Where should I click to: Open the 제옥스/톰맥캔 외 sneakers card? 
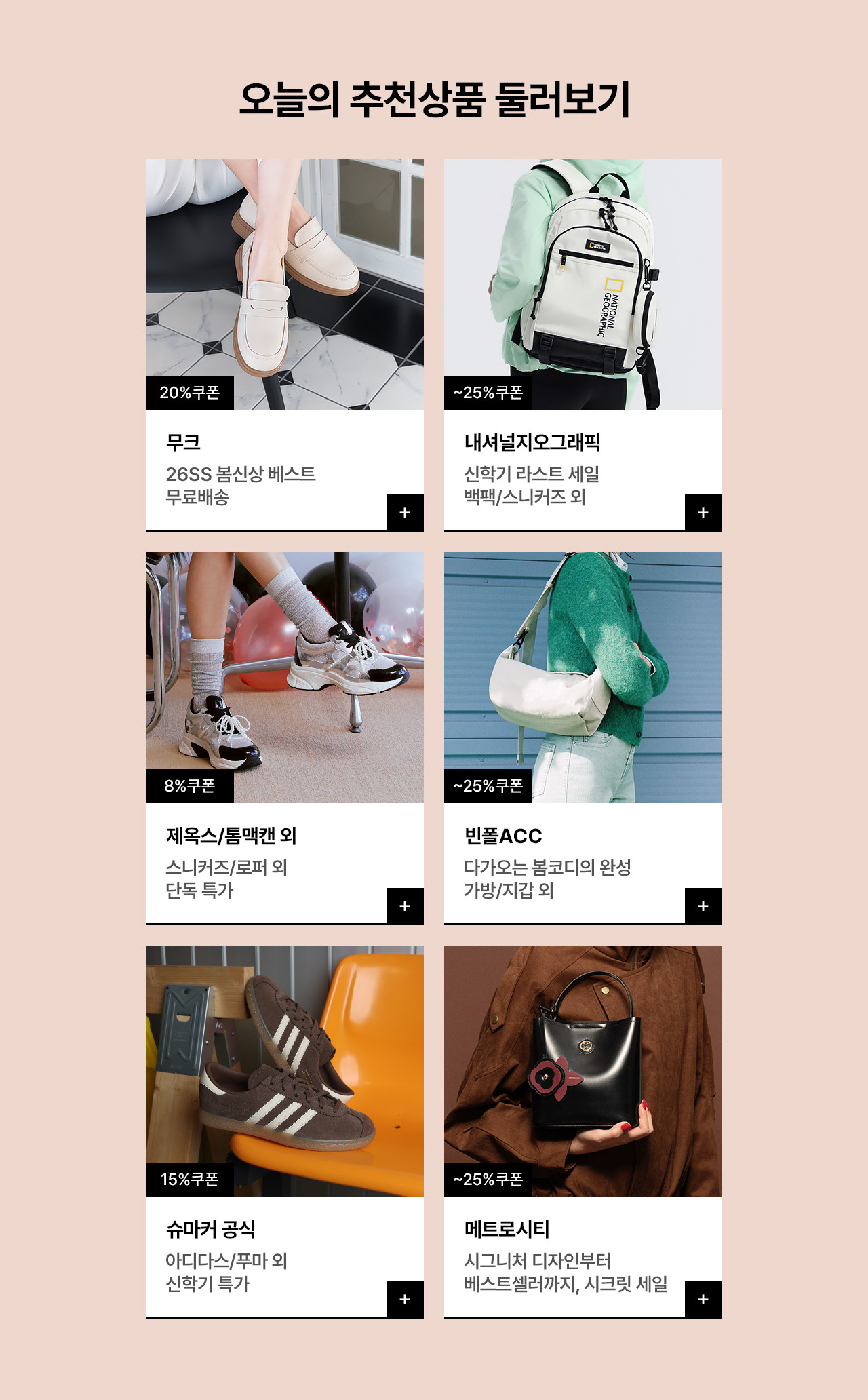click(284, 678)
